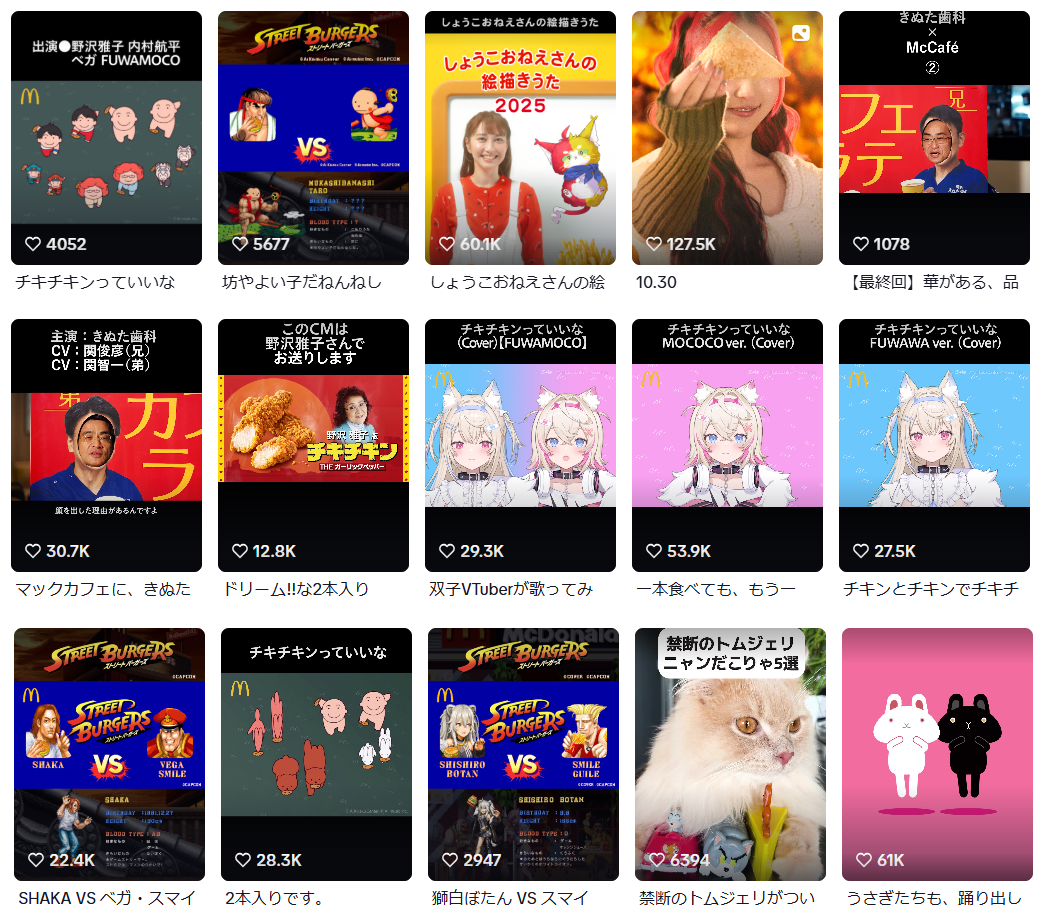Open the FUWAMOCO cover video

[520, 445]
